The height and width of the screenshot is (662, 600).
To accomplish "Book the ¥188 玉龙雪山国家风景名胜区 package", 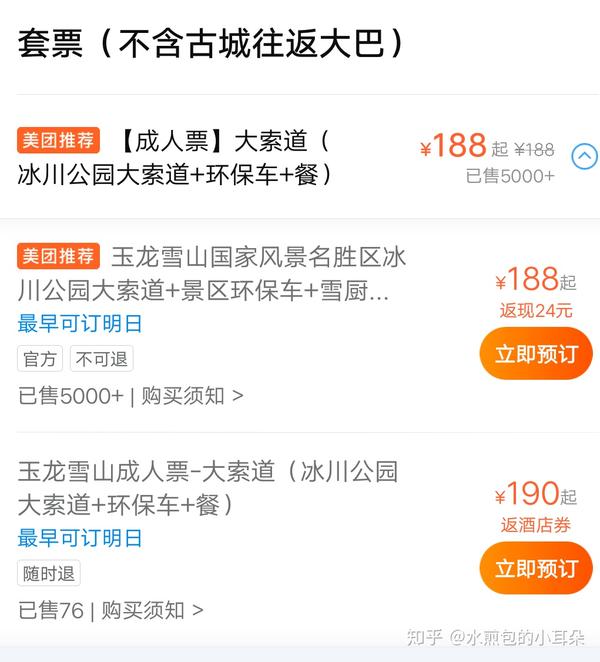I will (x=536, y=354).
